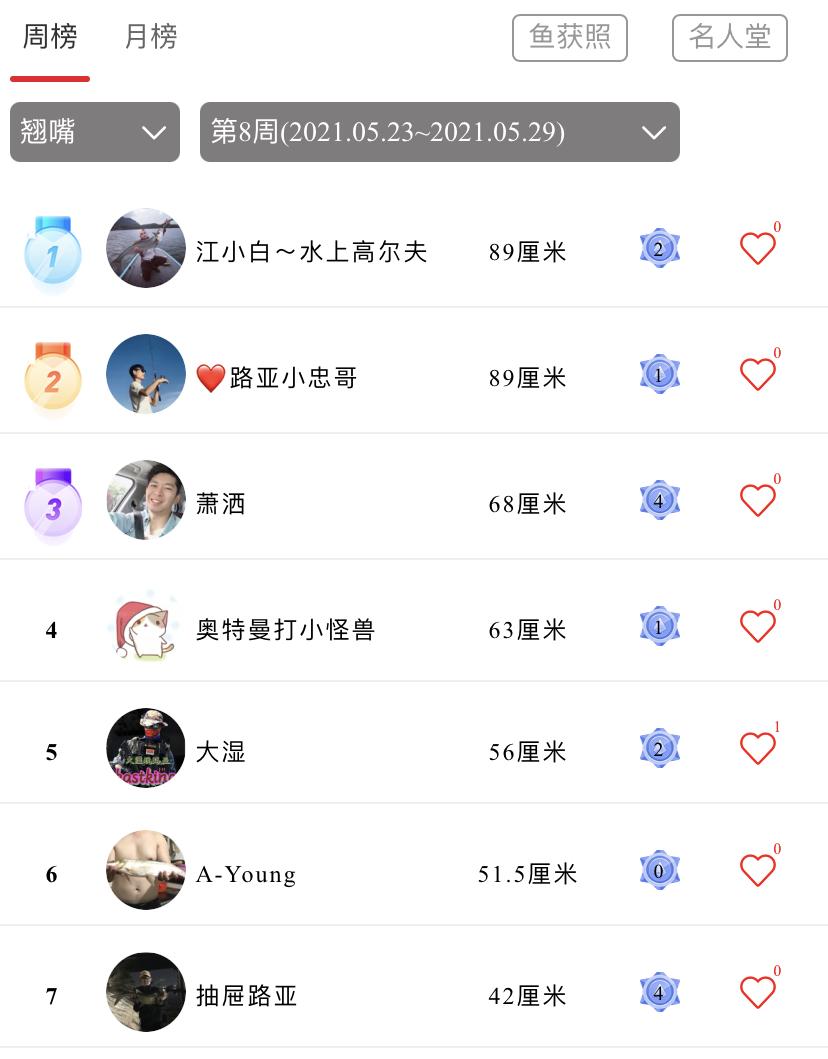Open the 鱼获照 catch photos page

click(x=570, y=38)
